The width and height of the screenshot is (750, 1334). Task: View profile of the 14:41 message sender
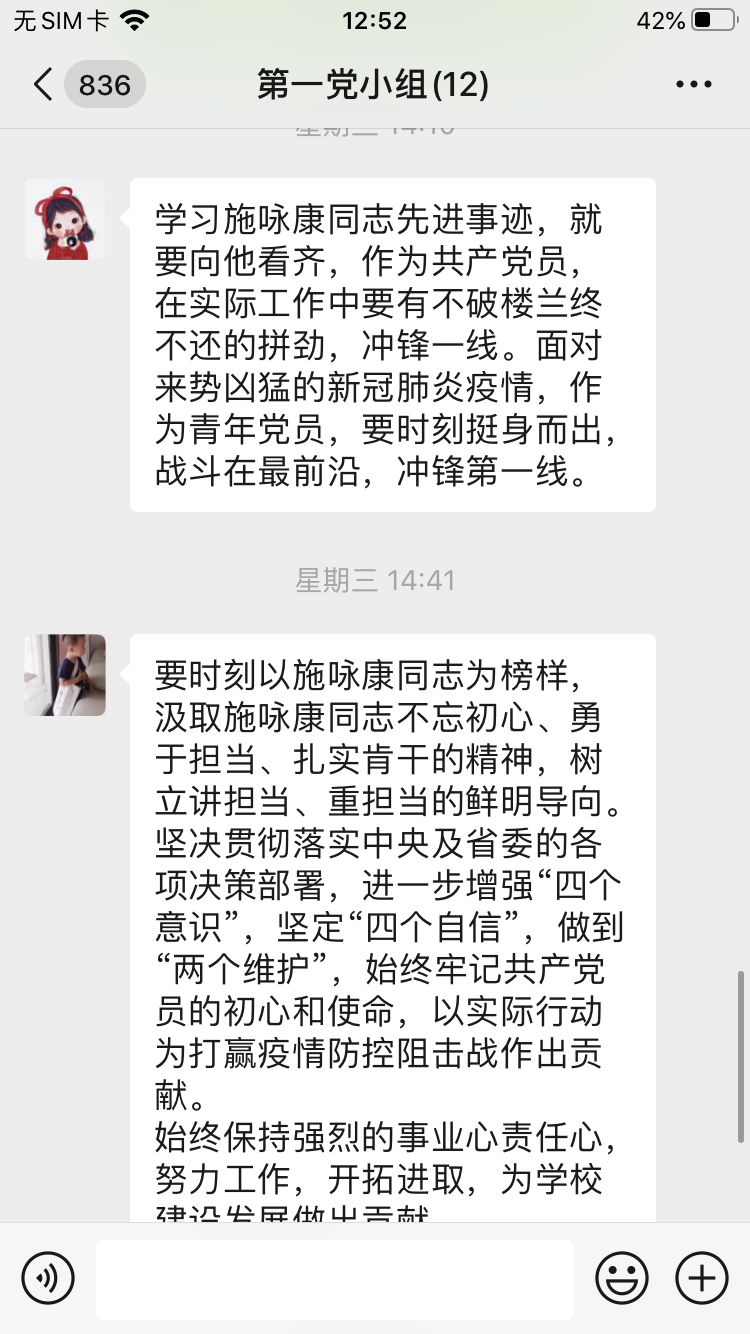click(x=65, y=675)
